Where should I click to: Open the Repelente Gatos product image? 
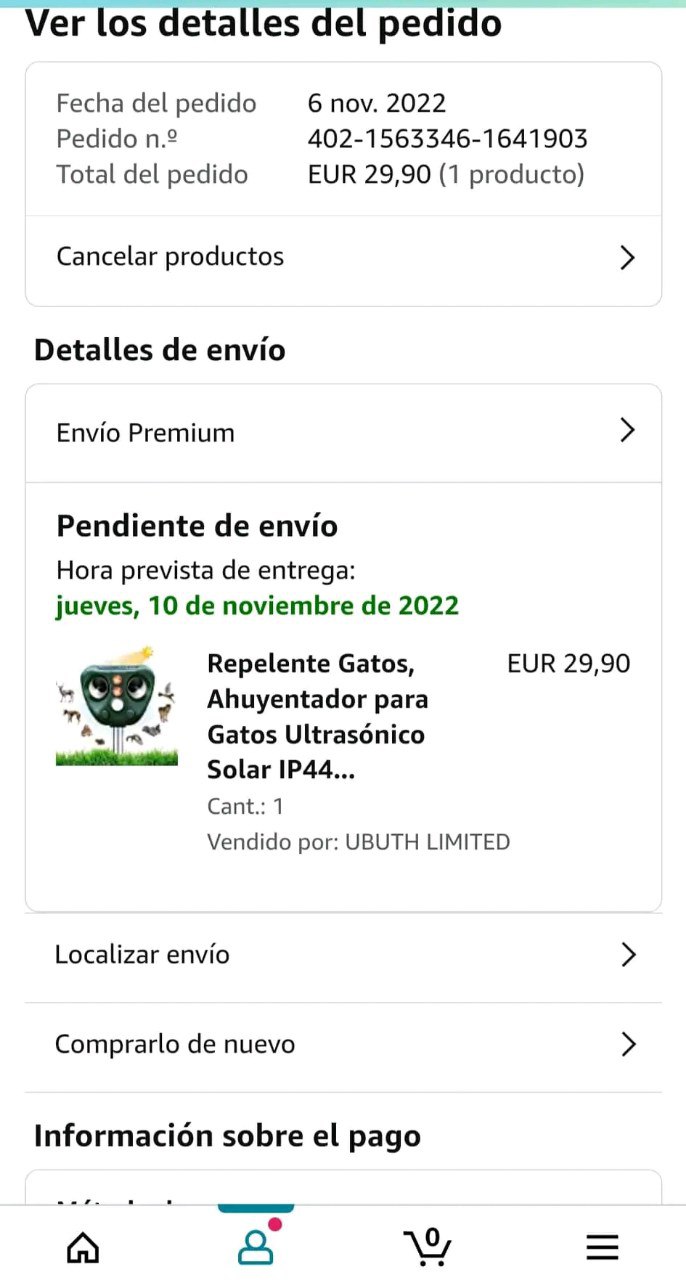[x=116, y=707]
